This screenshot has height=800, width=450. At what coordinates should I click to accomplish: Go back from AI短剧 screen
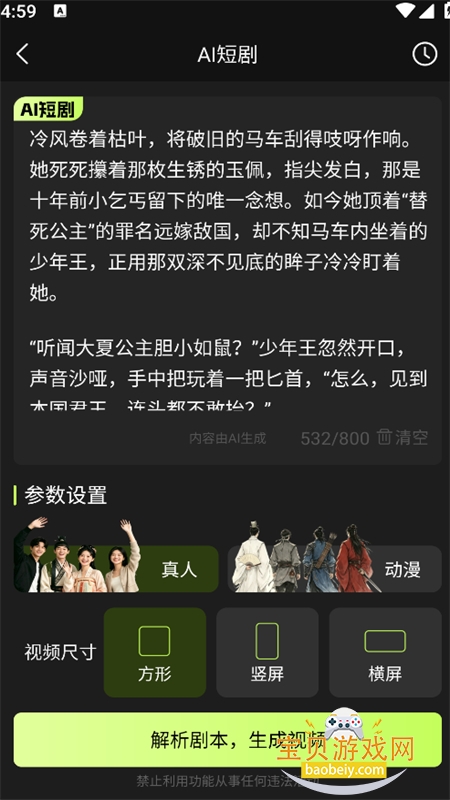pos(22,54)
